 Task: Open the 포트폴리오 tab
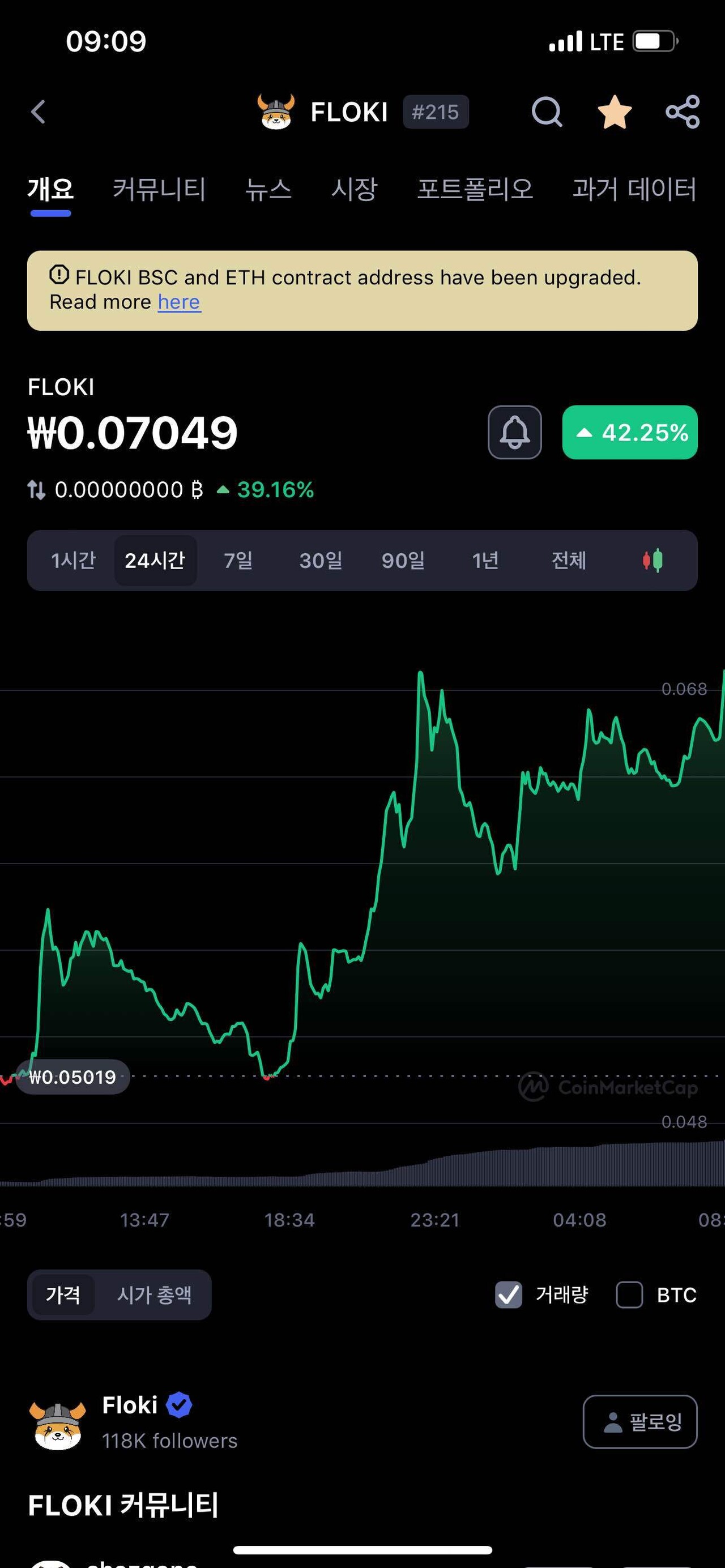tap(475, 189)
